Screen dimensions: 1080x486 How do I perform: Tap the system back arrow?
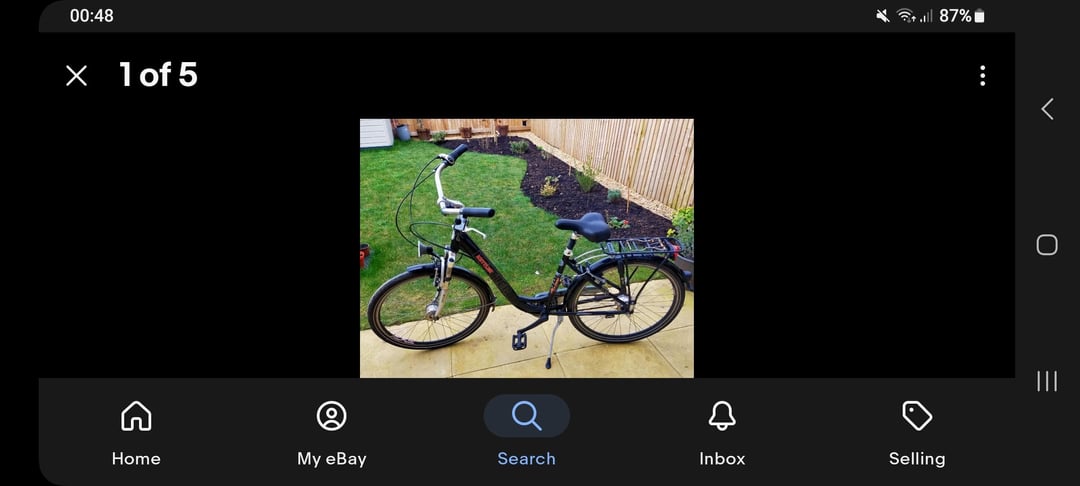(x=1047, y=109)
